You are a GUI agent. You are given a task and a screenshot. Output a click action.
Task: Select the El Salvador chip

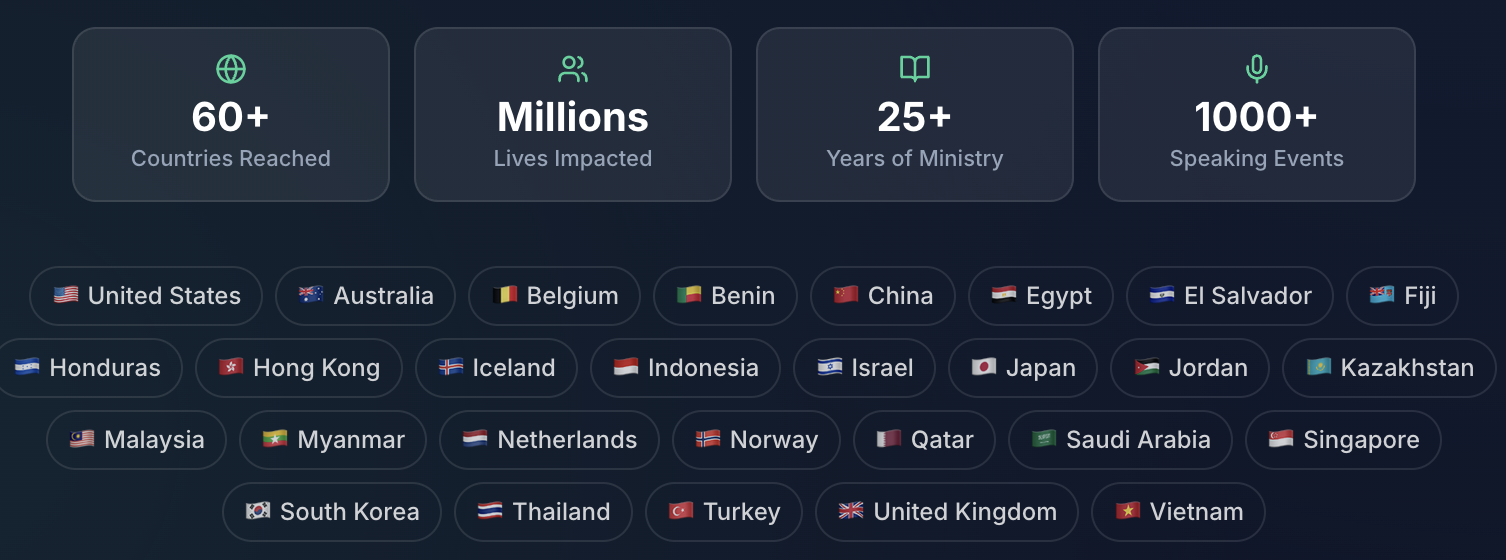(1230, 296)
